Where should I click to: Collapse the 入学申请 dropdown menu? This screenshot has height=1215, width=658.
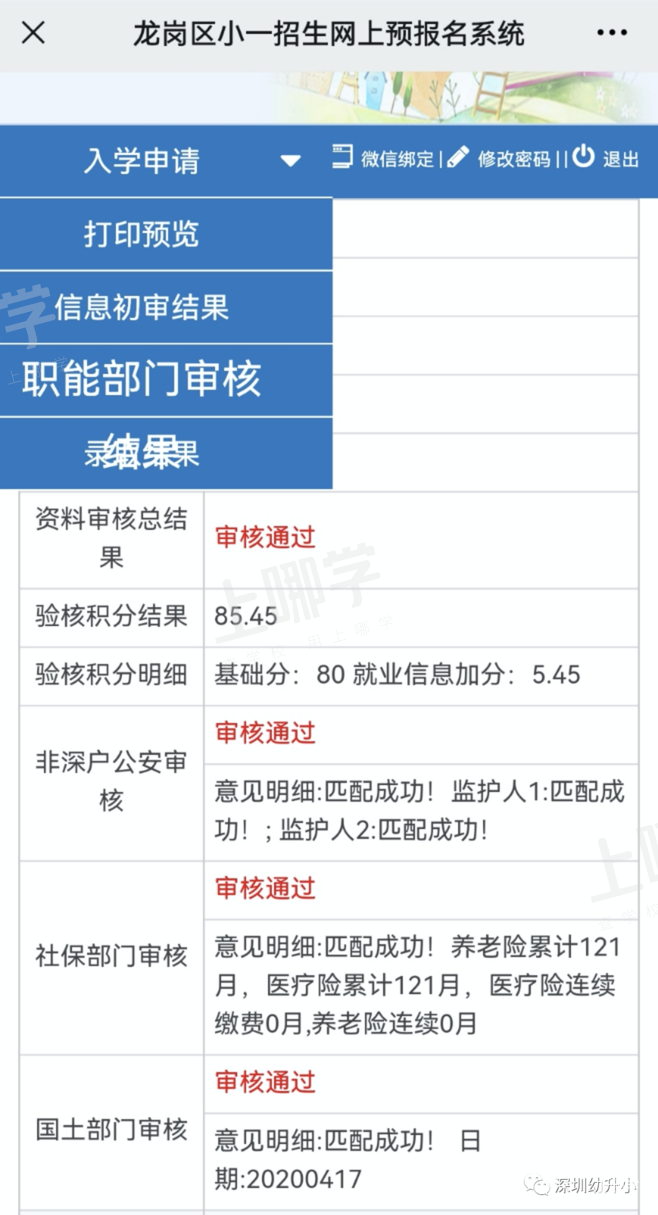click(x=166, y=160)
